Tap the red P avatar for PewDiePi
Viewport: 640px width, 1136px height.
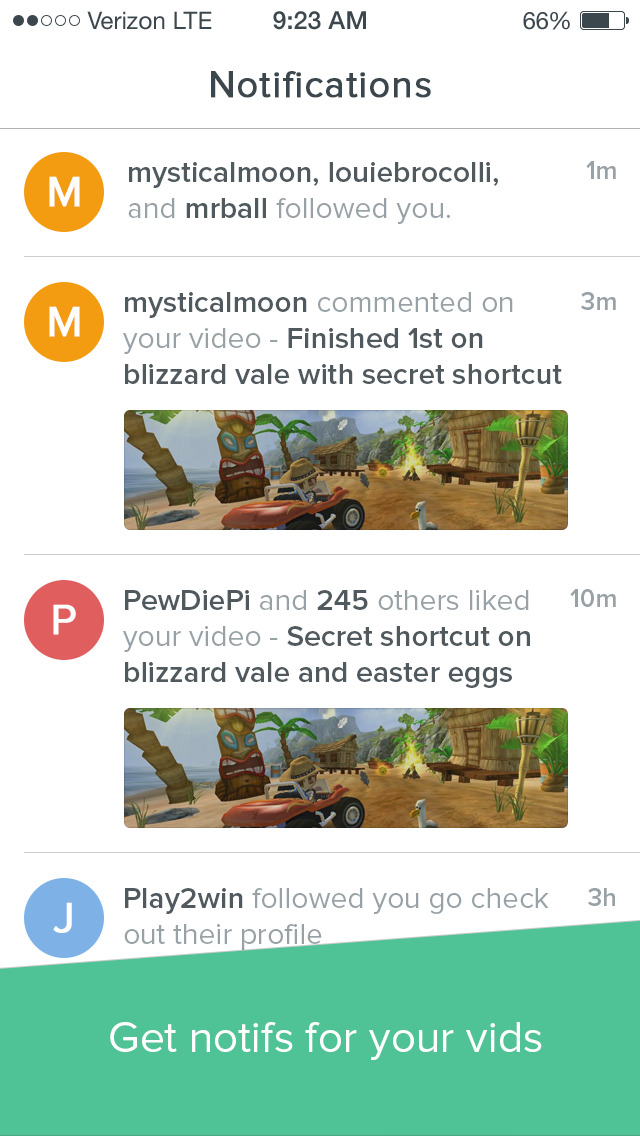pyautogui.click(x=64, y=620)
